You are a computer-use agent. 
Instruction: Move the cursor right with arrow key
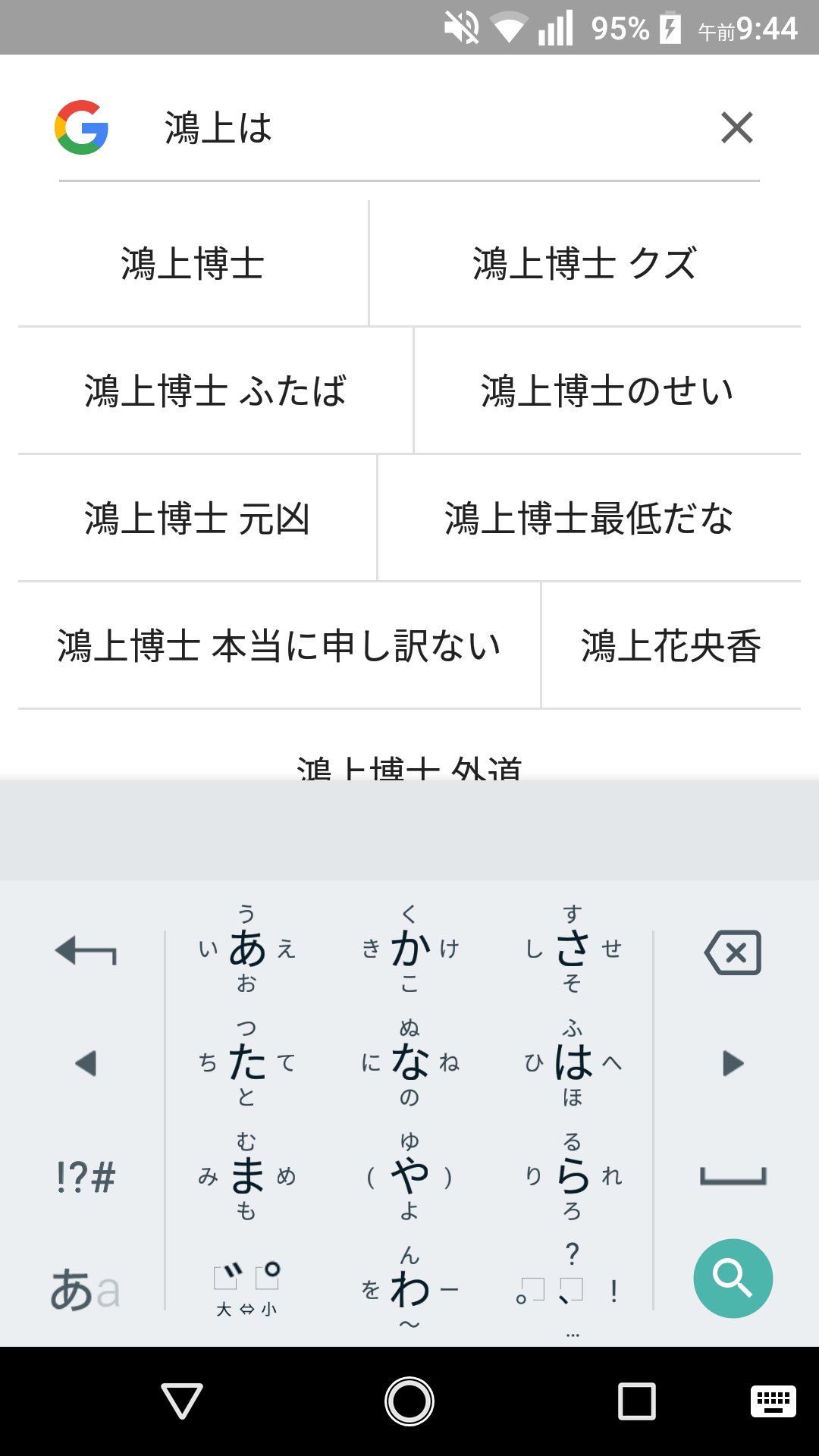[x=733, y=1063]
